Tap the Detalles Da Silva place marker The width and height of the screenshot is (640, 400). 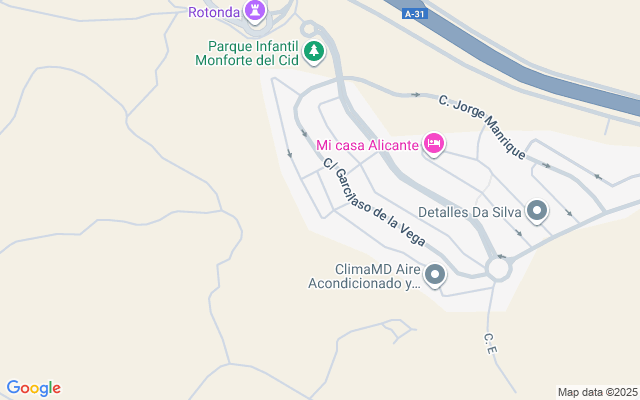[x=537, y=211]
